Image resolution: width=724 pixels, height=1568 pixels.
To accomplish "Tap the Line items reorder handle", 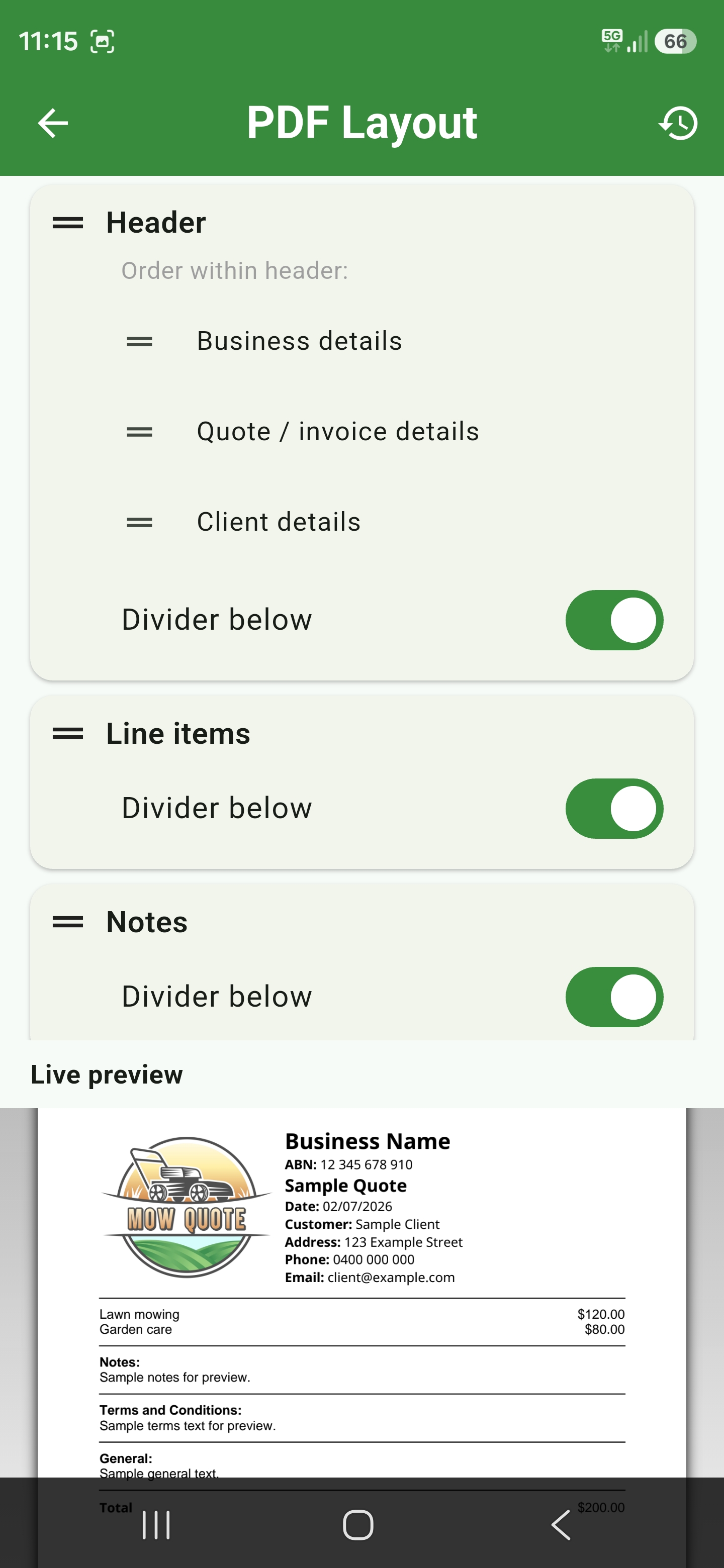I will click(x=67, y=733).
